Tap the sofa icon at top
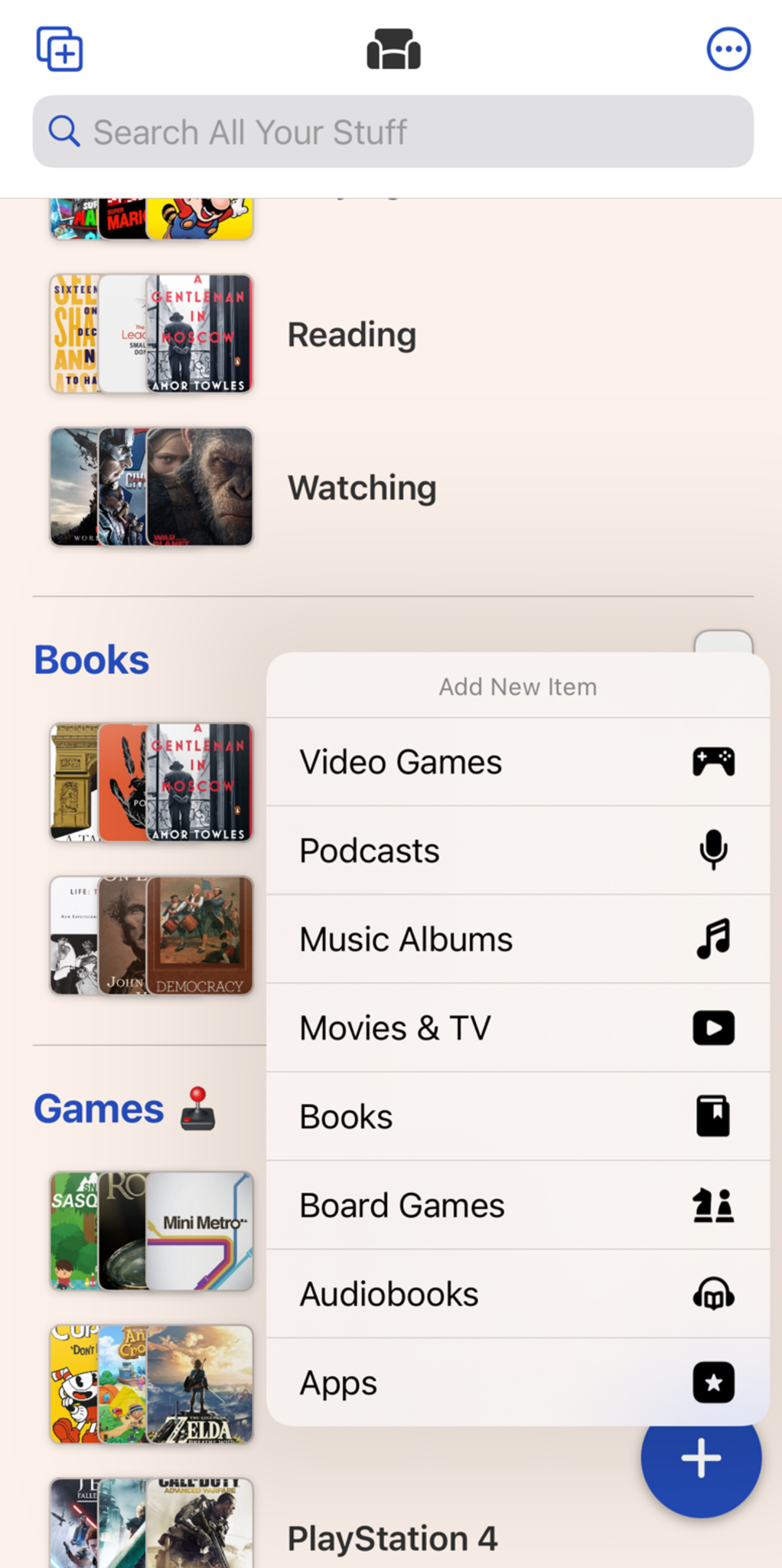782x1568 pixels. 393,50
